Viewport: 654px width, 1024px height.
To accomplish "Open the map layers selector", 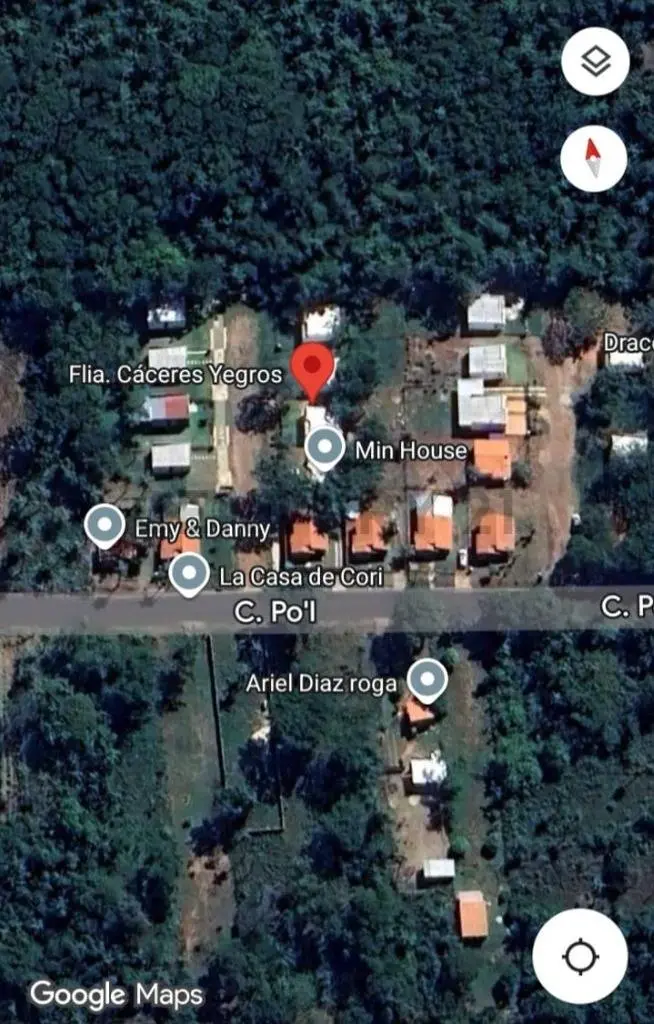I will (595, 62).
